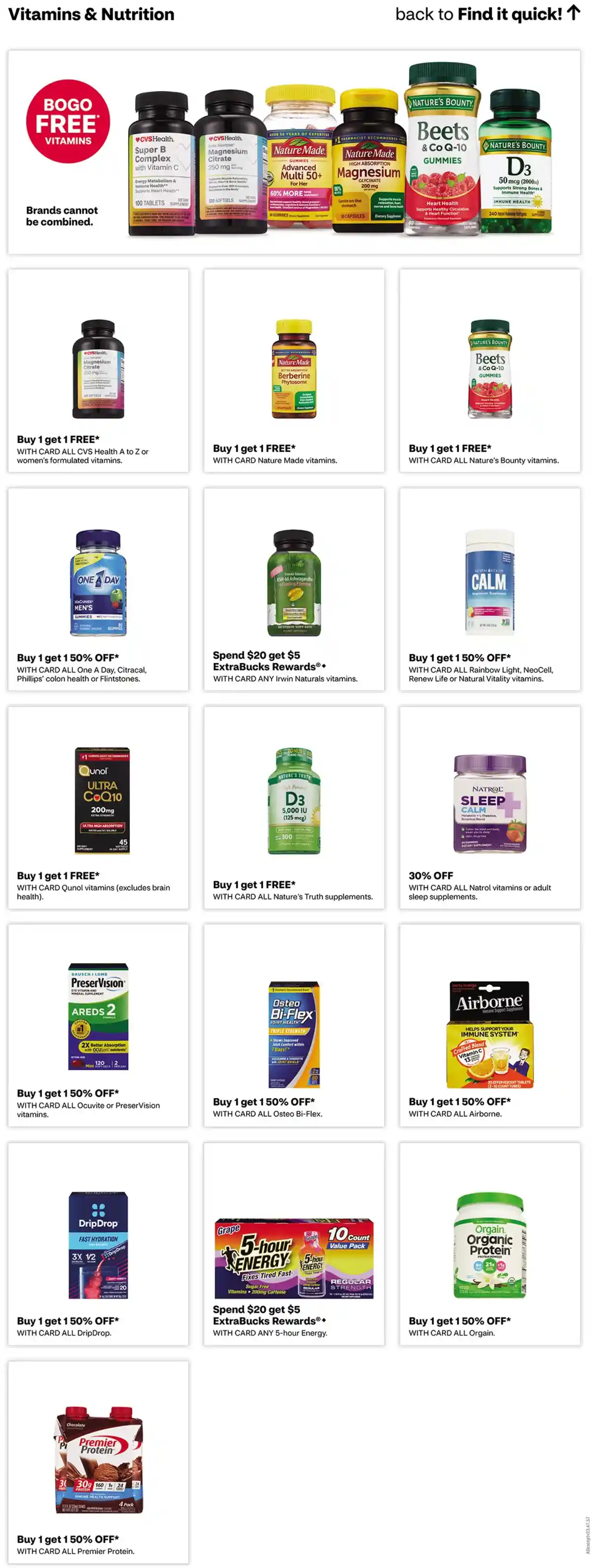The image size is (592, 1568).
Task: Open the DripDrop deal card
Action: (98, 1244)
